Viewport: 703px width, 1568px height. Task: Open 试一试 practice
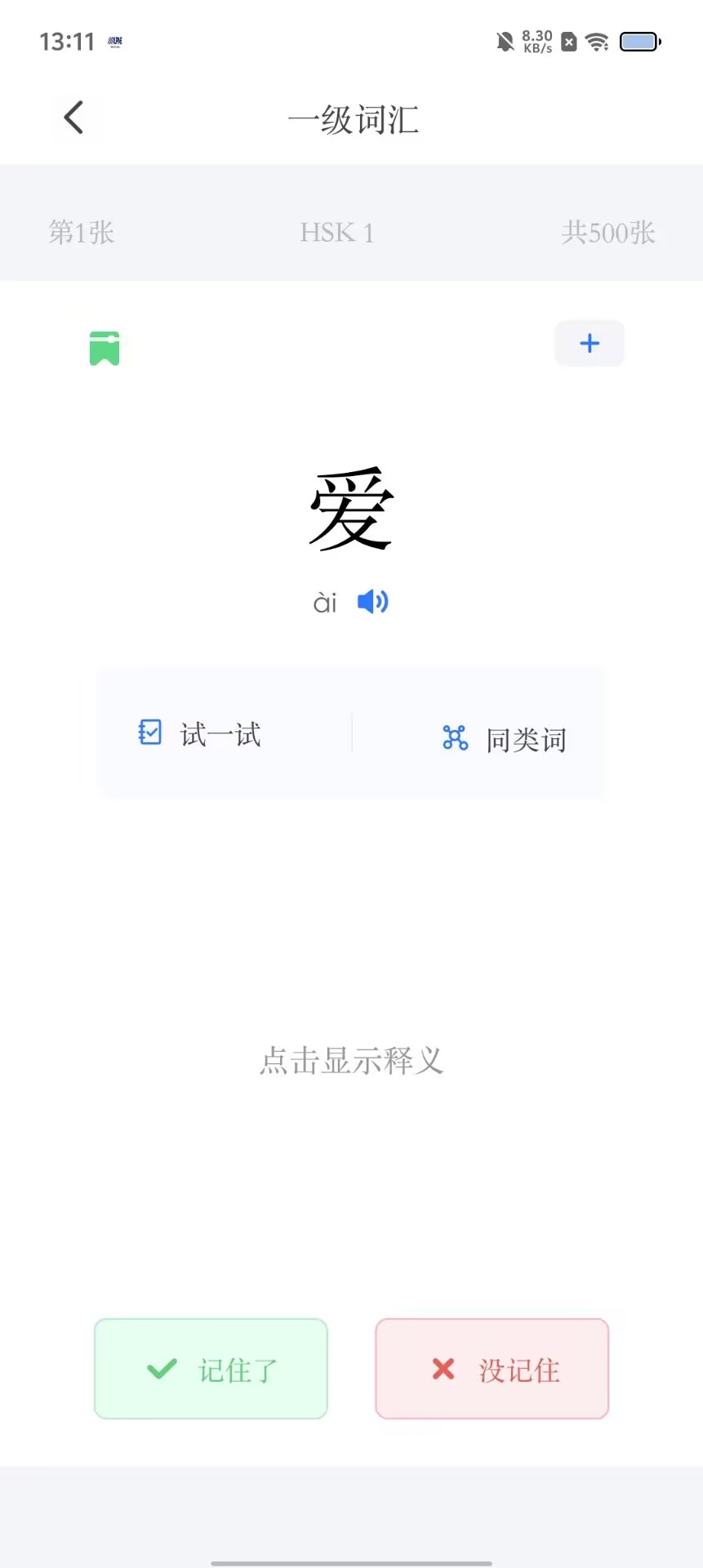(199, 733)
